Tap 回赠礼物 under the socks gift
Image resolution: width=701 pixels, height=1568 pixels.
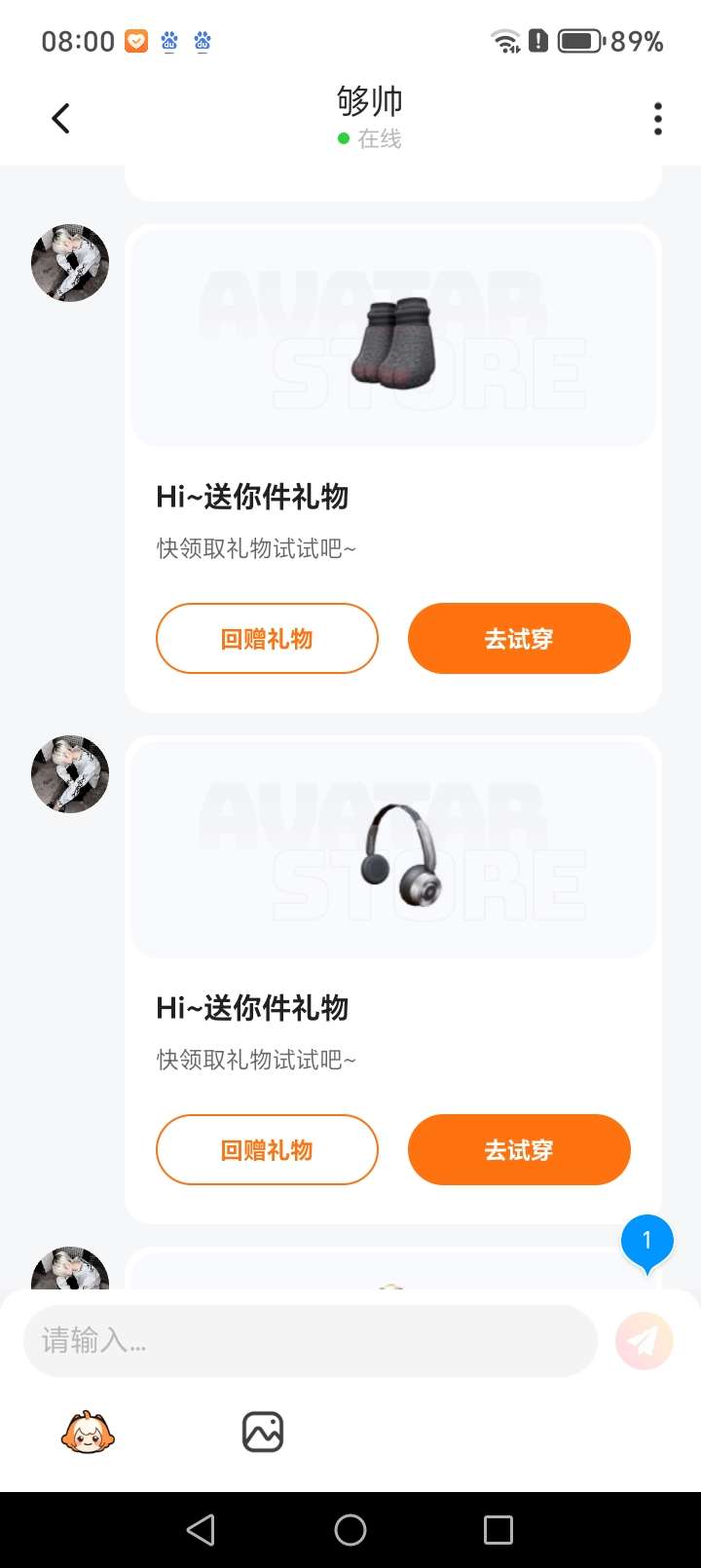coord(267,639)
